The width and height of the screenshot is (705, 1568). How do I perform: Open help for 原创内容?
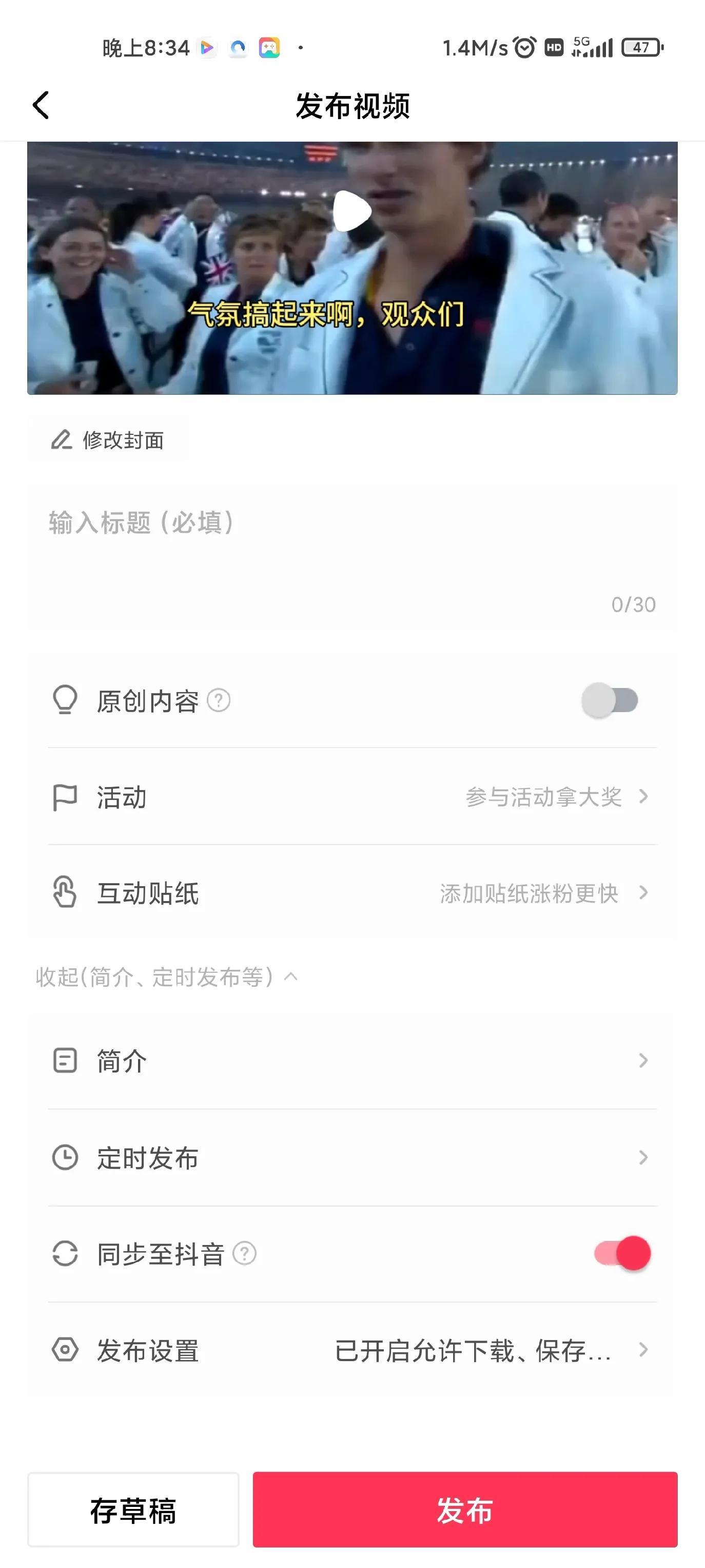click(x=219, y=701)
